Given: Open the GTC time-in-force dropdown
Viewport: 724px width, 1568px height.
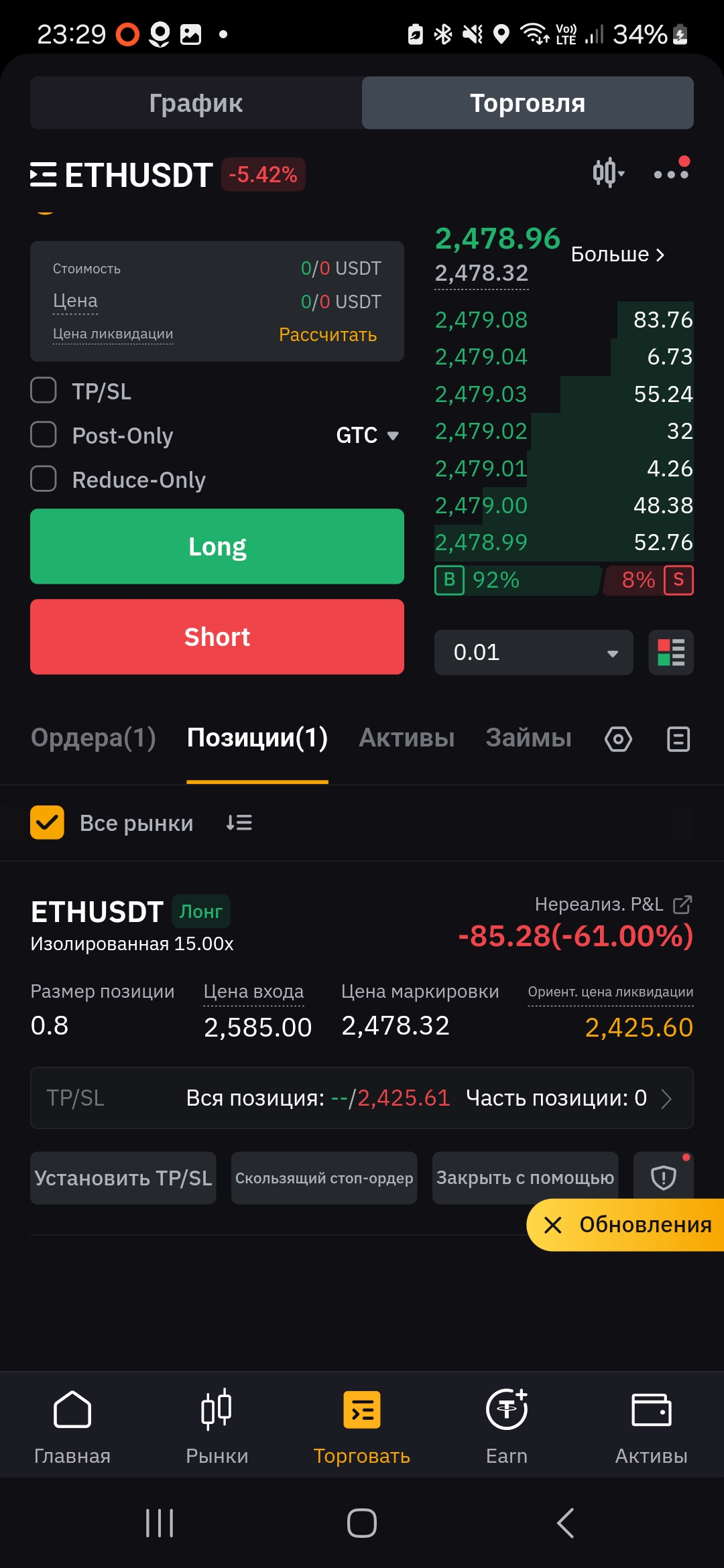Looking at the screenshot, I should [x=367, y=435].
